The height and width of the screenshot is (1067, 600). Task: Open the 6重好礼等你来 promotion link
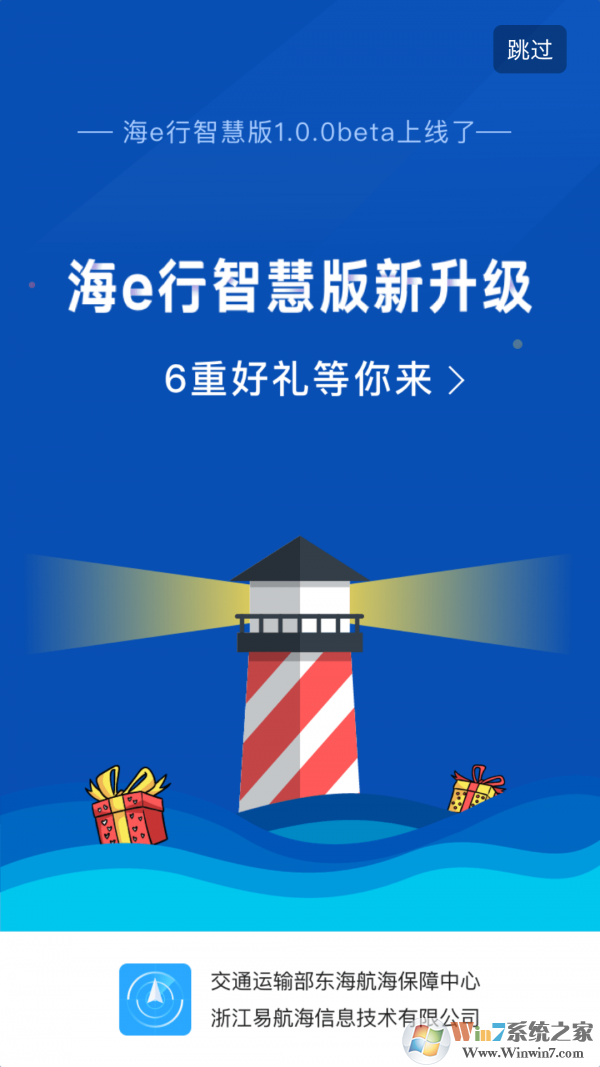pos(314,380)
